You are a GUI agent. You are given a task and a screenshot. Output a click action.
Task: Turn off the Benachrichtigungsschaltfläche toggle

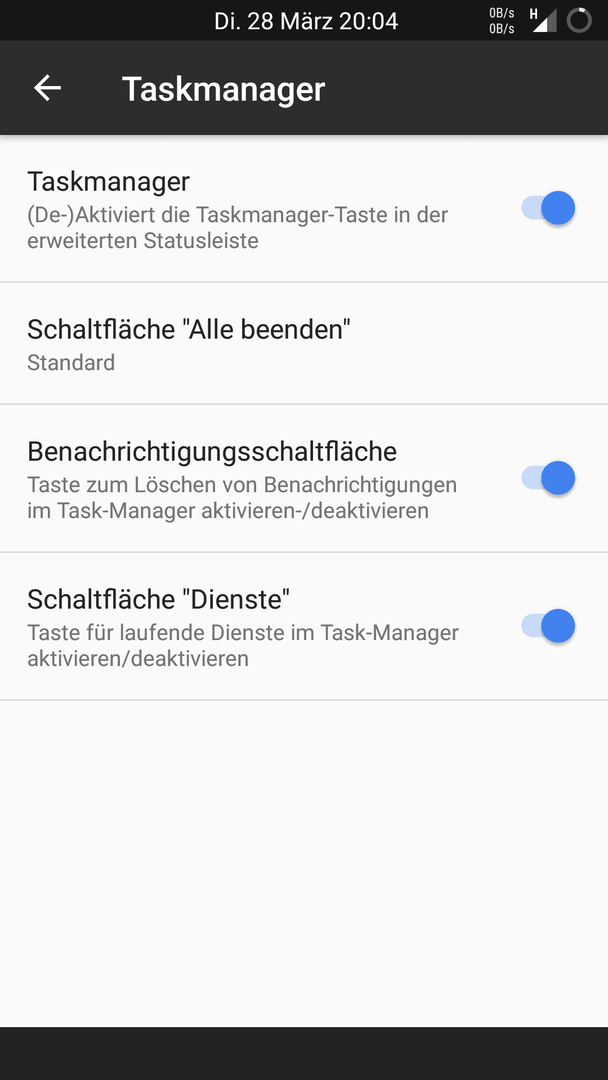click(548, 478)
